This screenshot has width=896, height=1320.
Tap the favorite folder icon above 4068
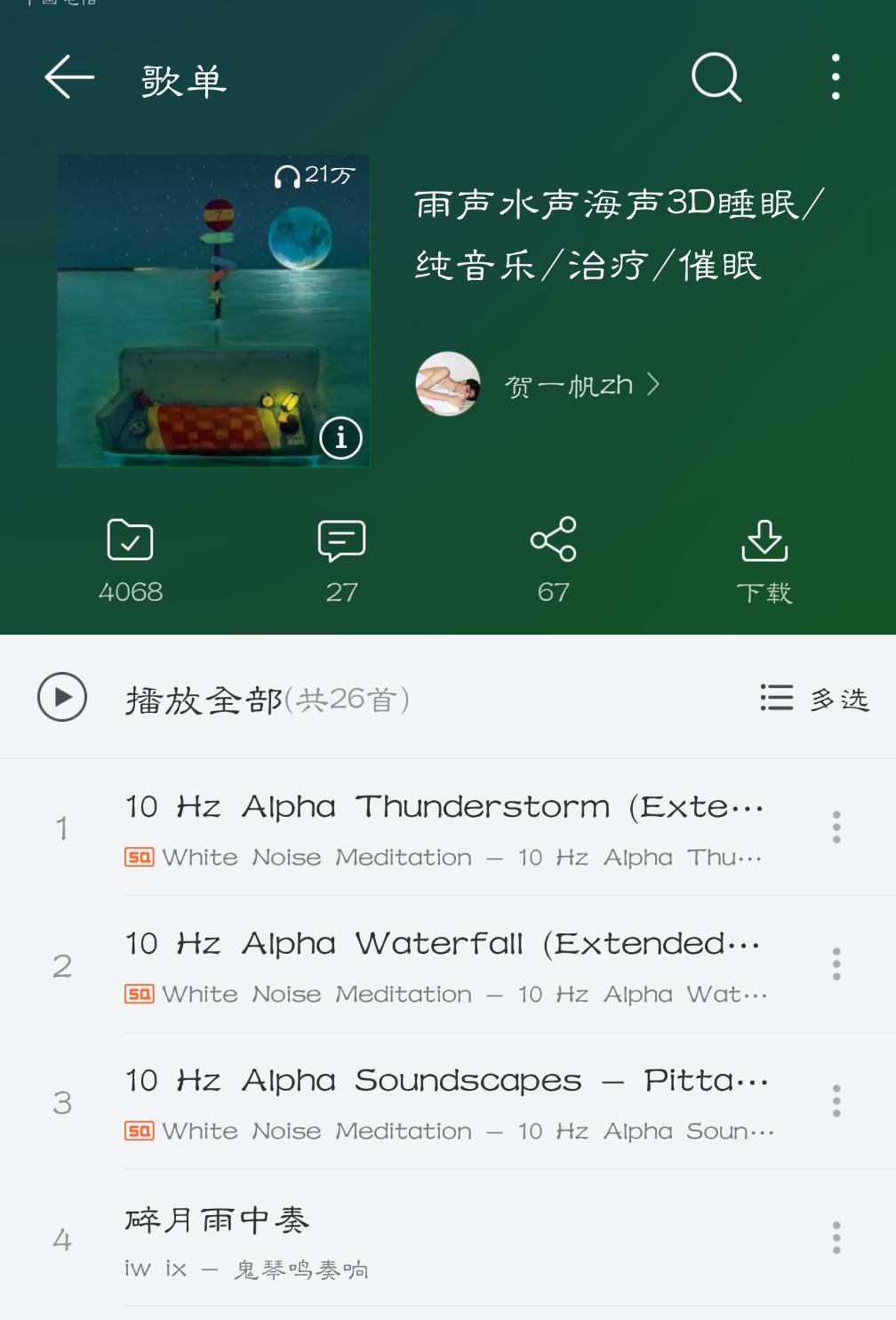131,539
